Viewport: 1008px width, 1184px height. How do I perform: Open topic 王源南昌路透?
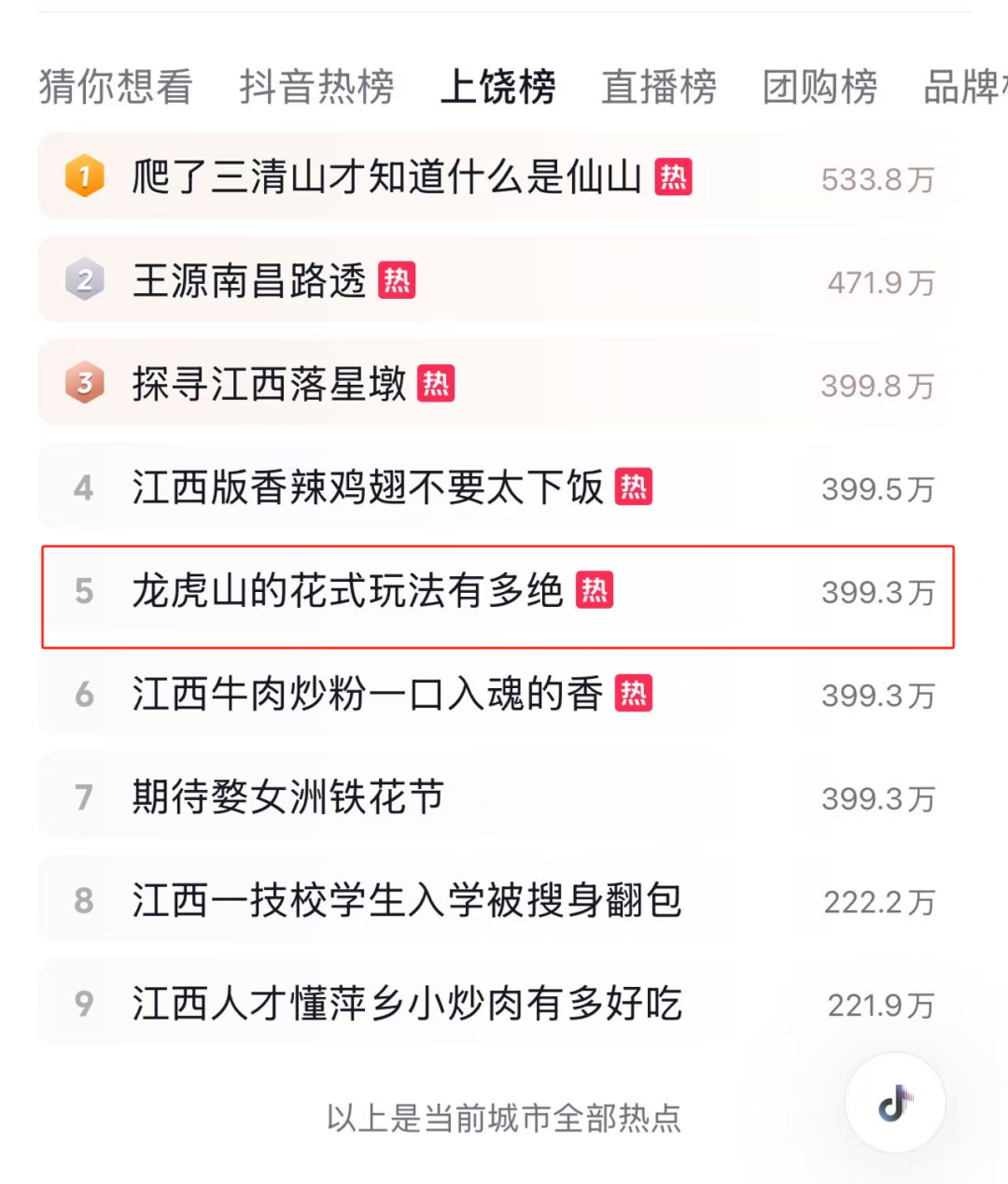pyautogui.click(x=249, y=280)
